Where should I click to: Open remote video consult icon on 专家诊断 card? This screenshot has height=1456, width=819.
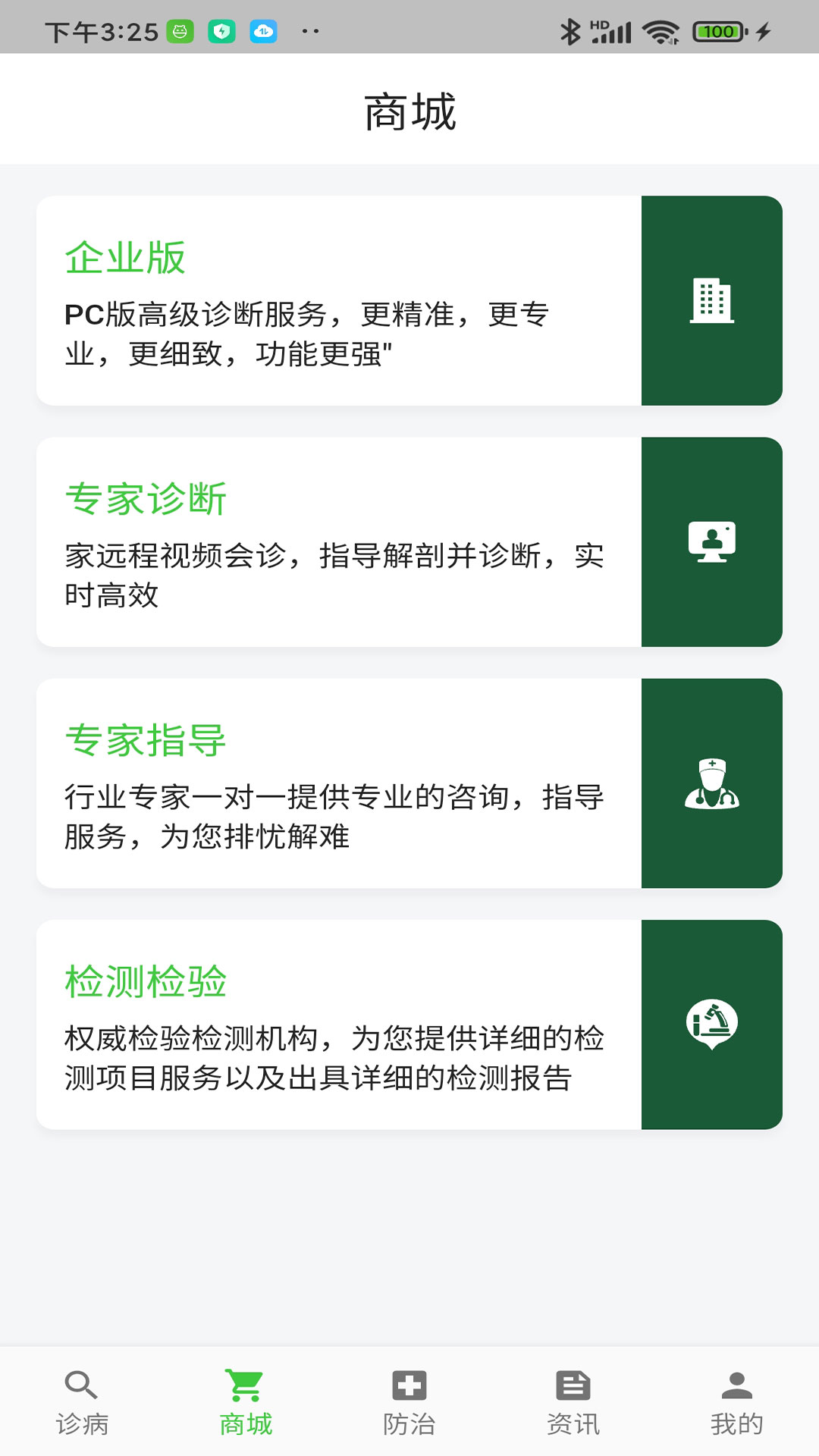tap(711, 543)
